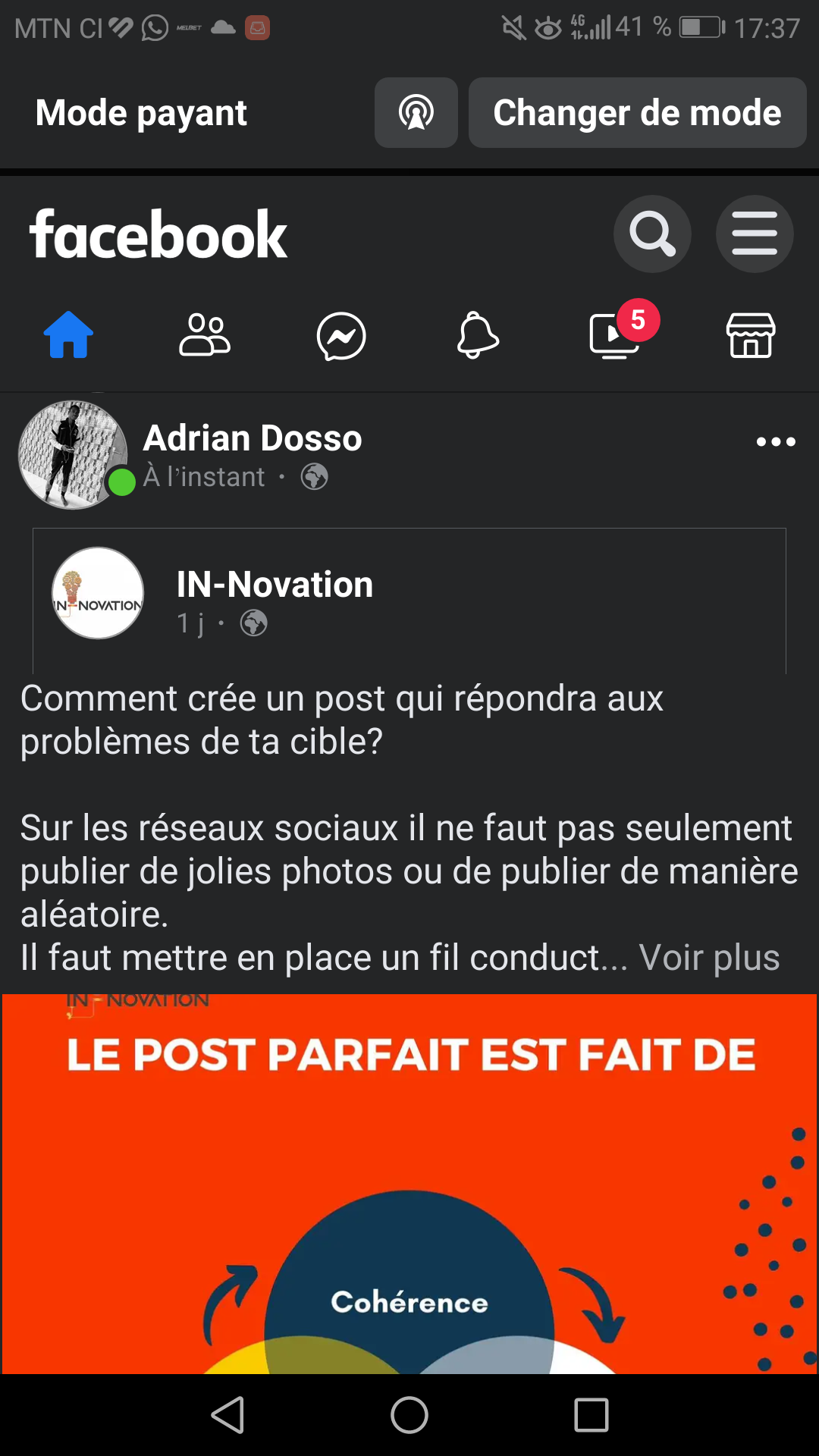
Task: Open the IN-Novation page avatar
Action: point(98,593)
